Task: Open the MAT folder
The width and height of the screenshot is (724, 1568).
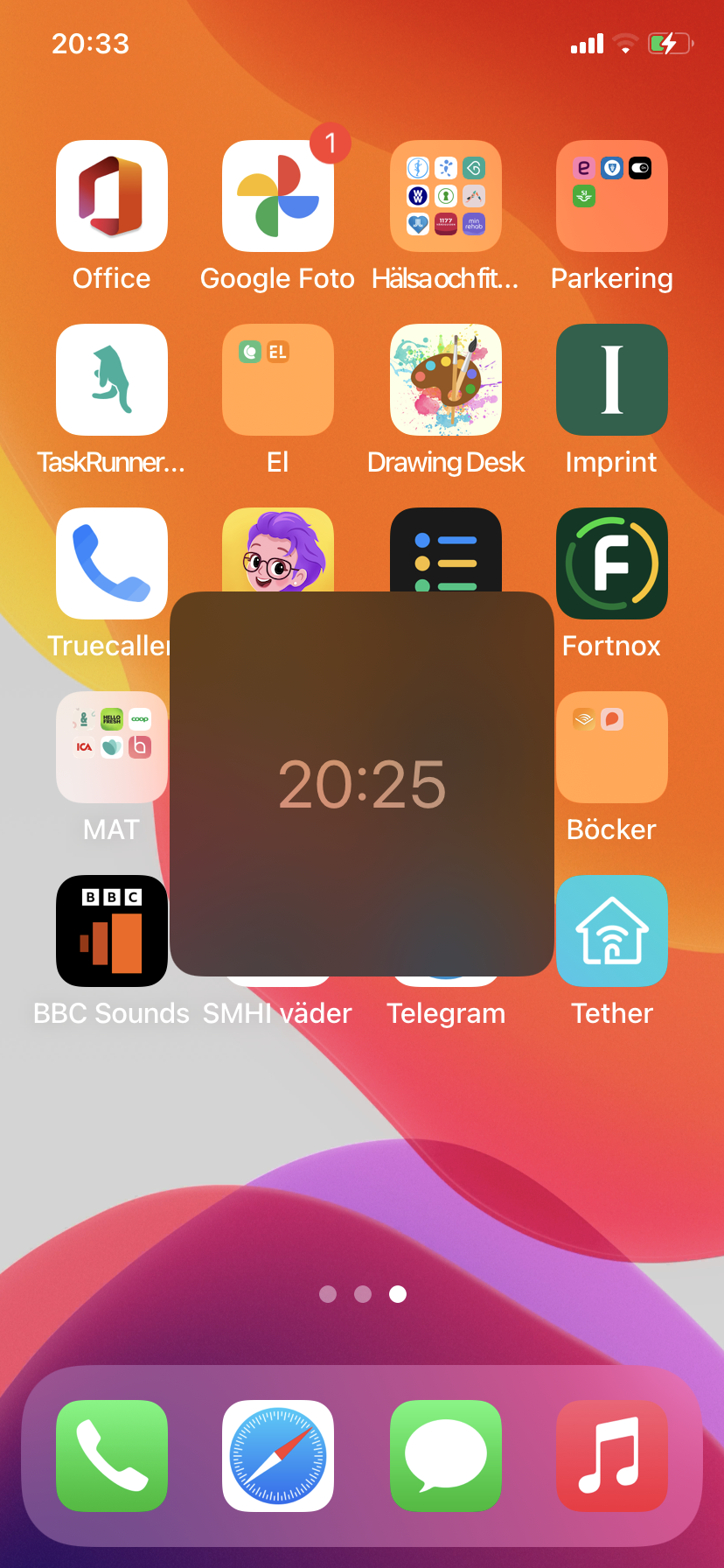Action: click(x=112, y=748)
